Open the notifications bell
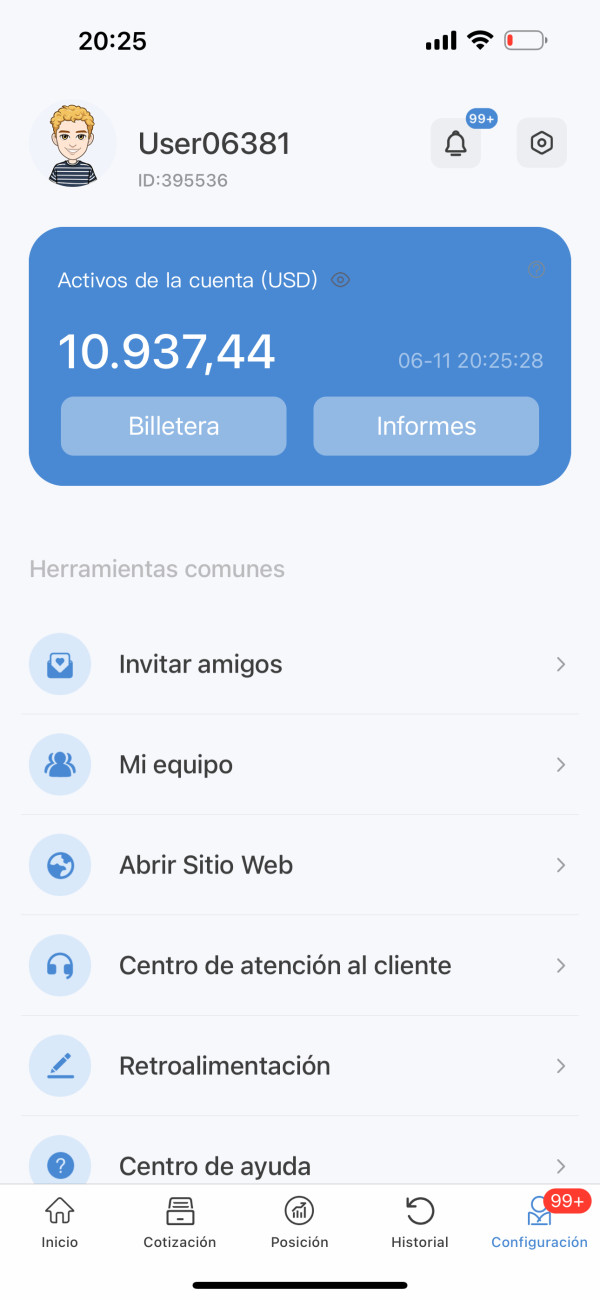The height and width of the screenshot is (1300, 600). pyautogui.click(x=456, y=144)
